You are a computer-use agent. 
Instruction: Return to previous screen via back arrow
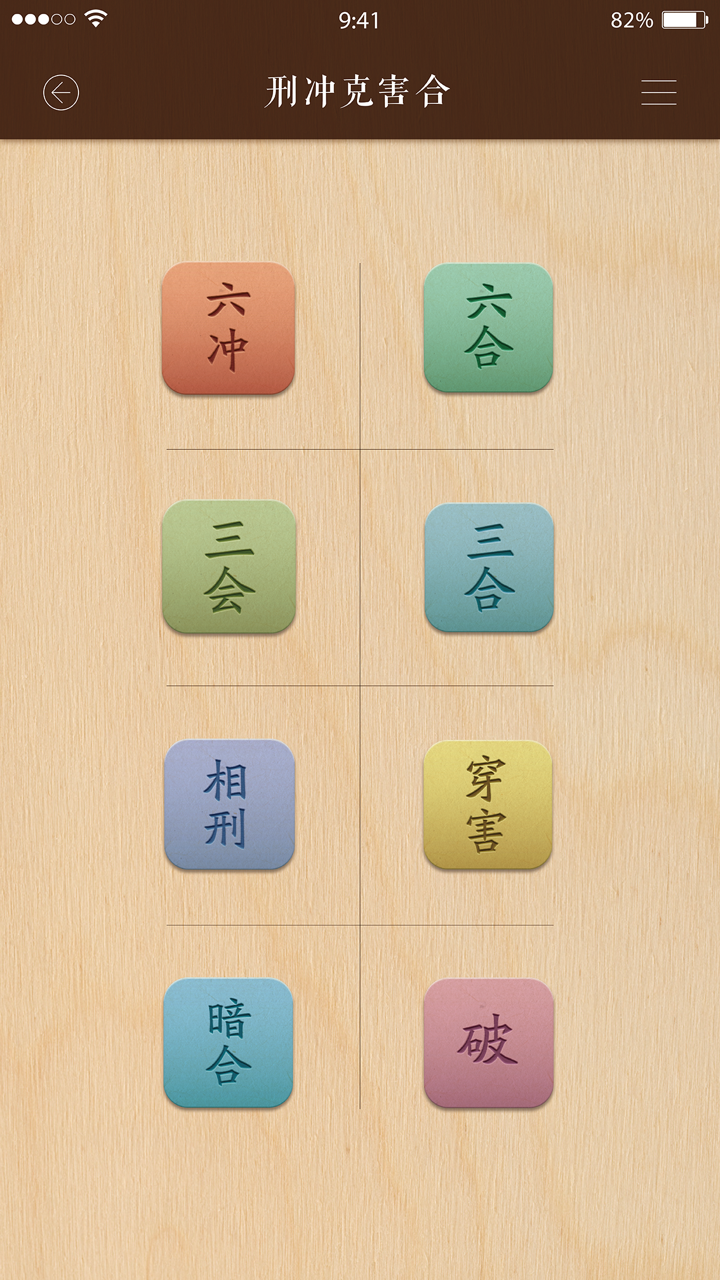62,91
